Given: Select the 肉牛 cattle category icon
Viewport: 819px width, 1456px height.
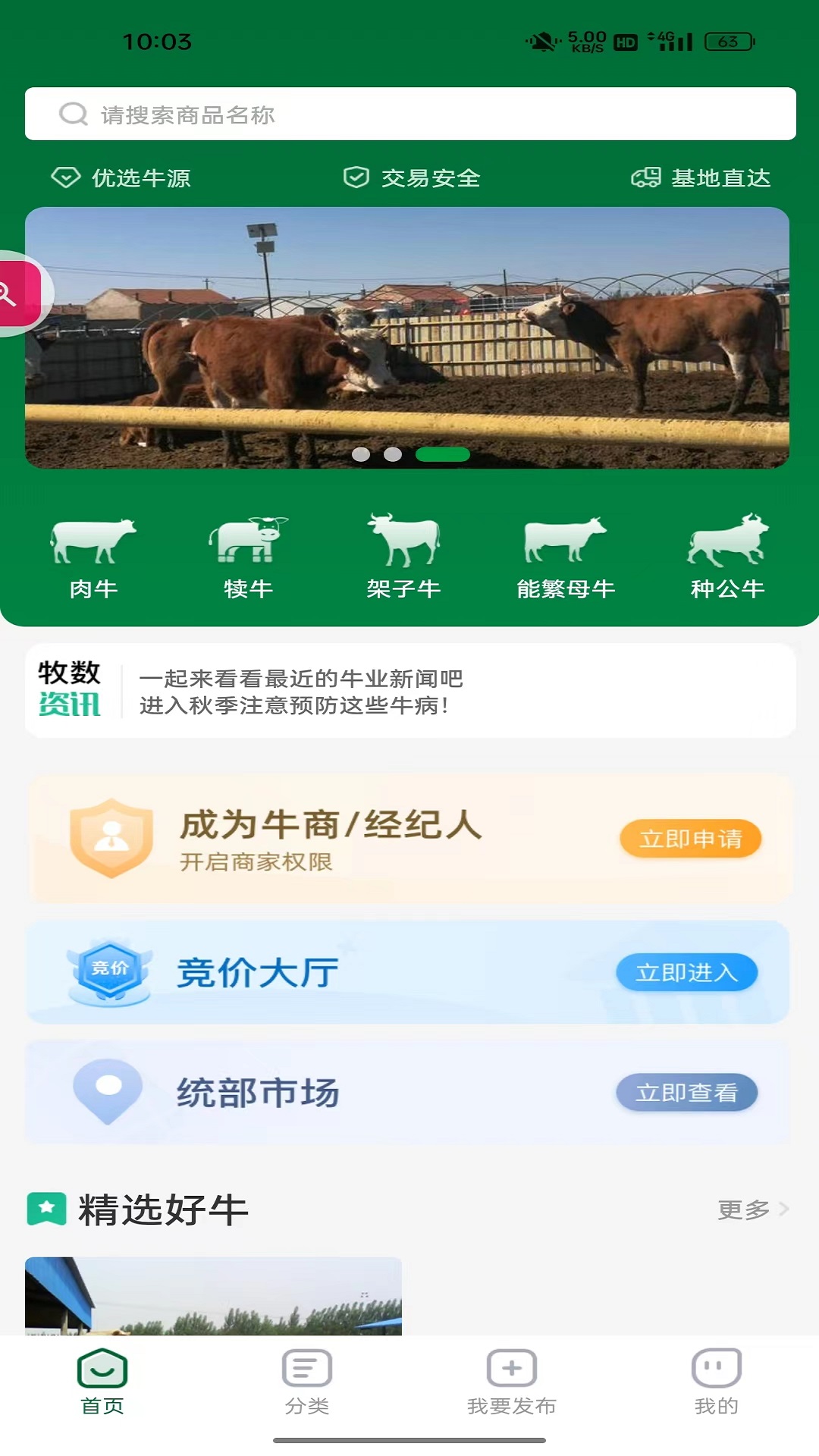Looking at the screenshot, I should 94,540.
